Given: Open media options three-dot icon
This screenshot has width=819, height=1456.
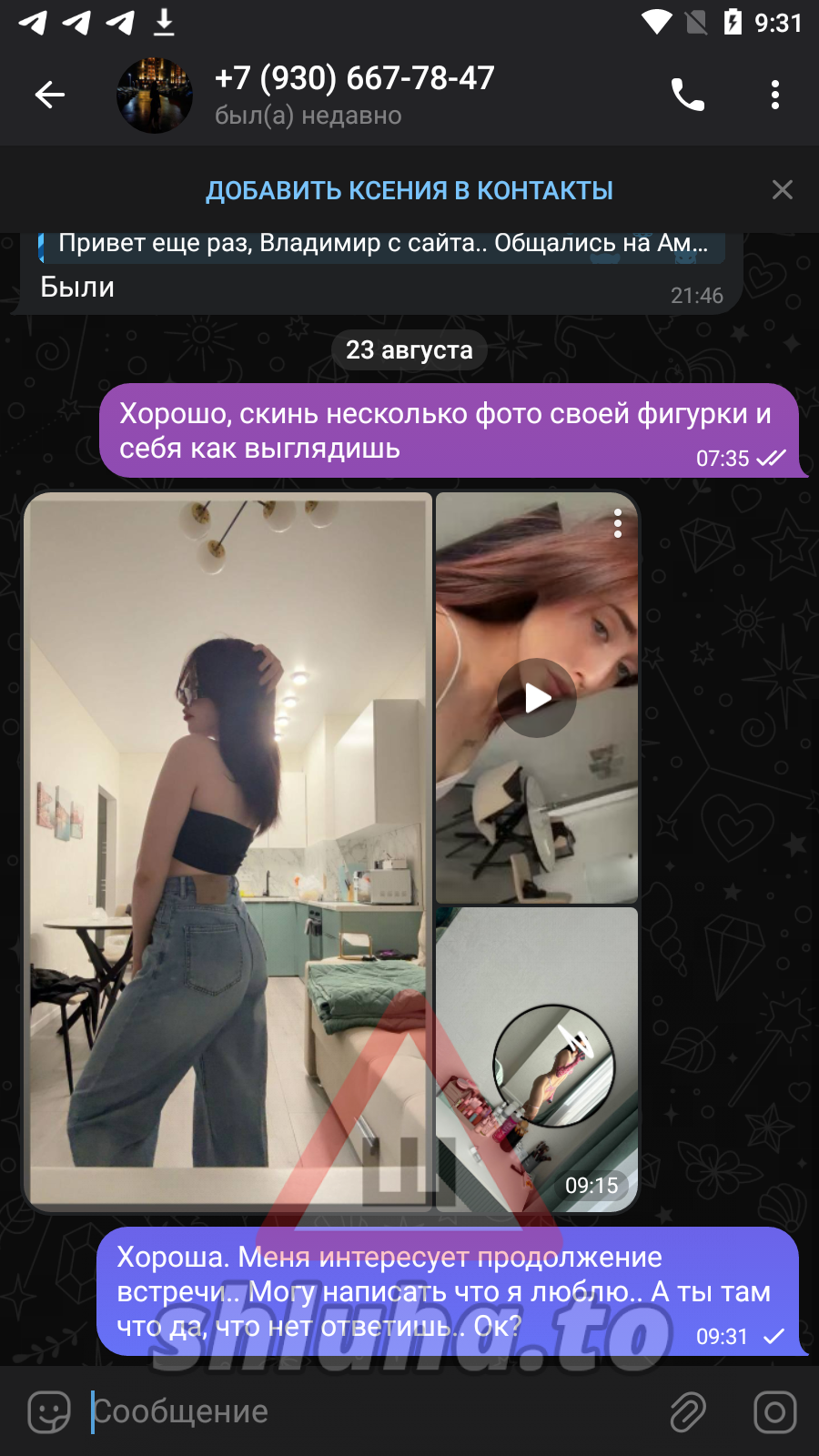Looking at the screenshot, I should click(x=618, y=523).
